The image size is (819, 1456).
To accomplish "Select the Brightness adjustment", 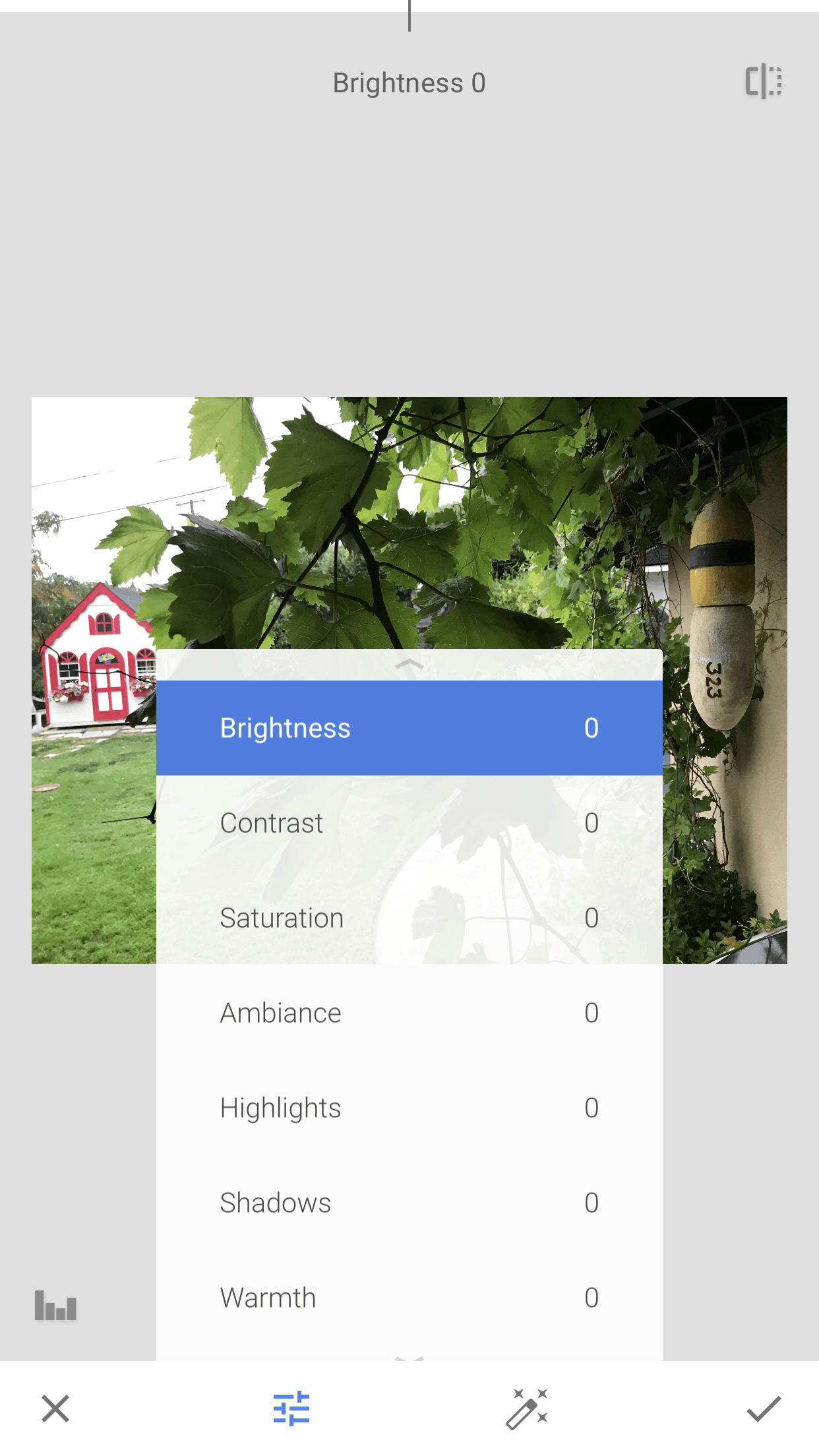I will click(x=409, y=728).
